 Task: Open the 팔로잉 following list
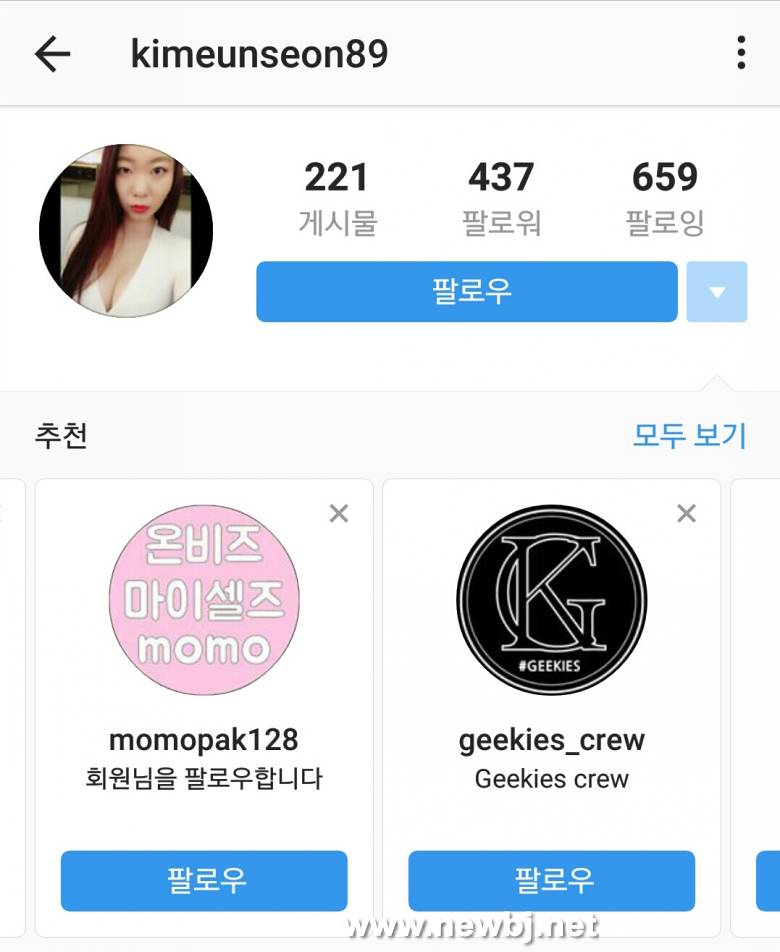point(664,198)
